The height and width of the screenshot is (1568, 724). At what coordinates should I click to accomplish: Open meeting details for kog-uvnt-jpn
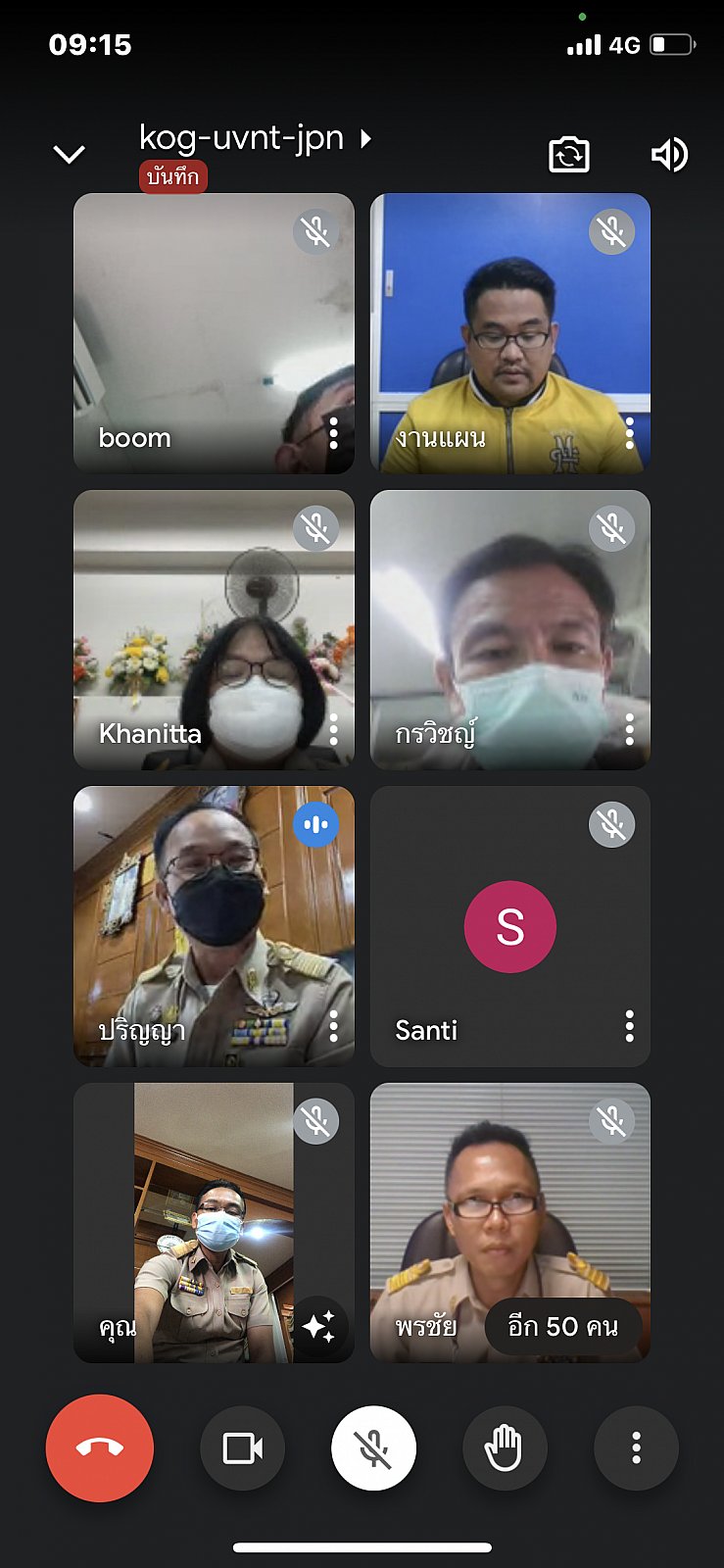coord(255,139)
